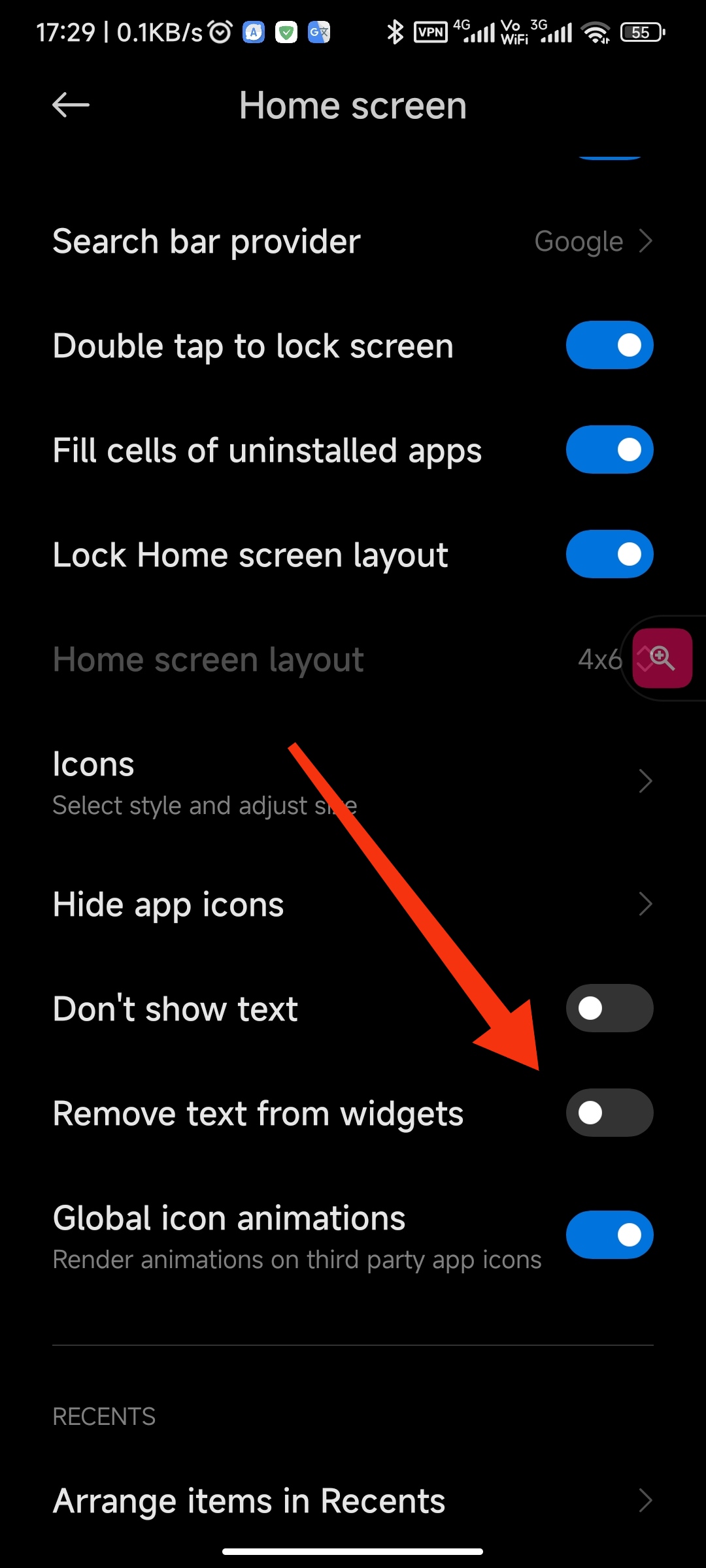This screenshot has height=1568, width=706.
Task: Open Arrange items in Recents
Action: [x=353, y=1501]
